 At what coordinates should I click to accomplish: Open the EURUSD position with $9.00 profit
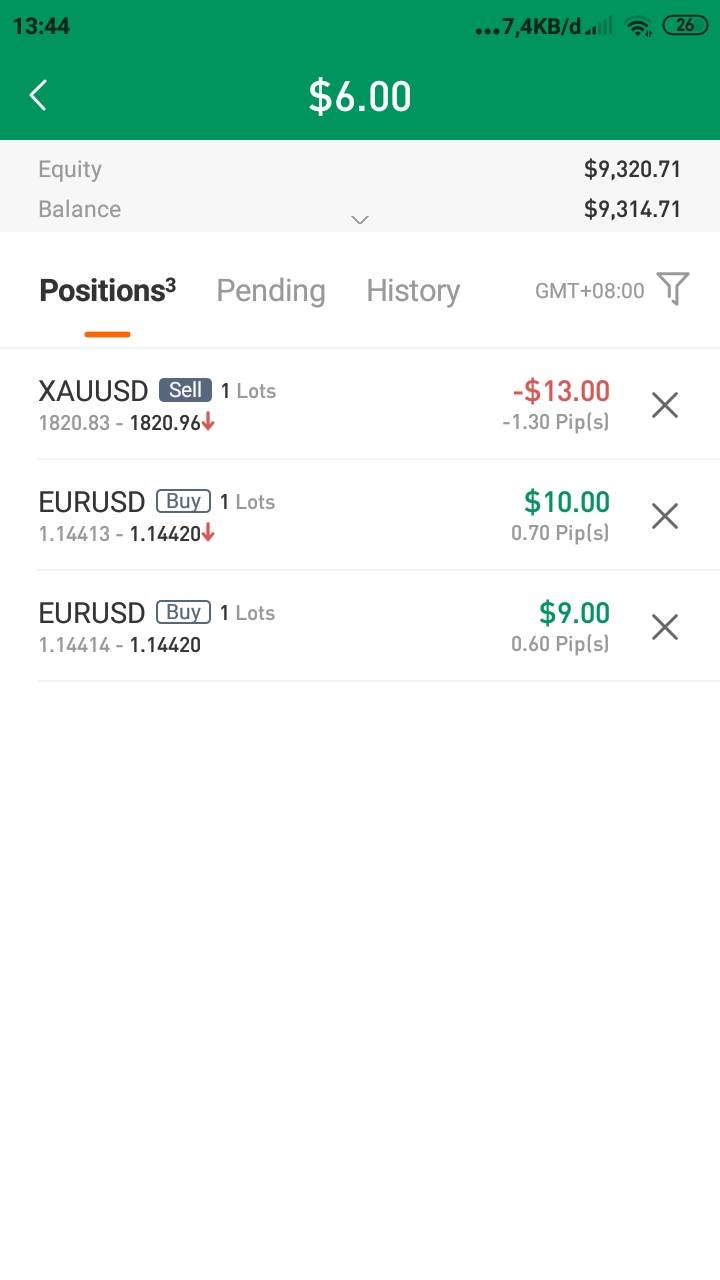(300, 627)
